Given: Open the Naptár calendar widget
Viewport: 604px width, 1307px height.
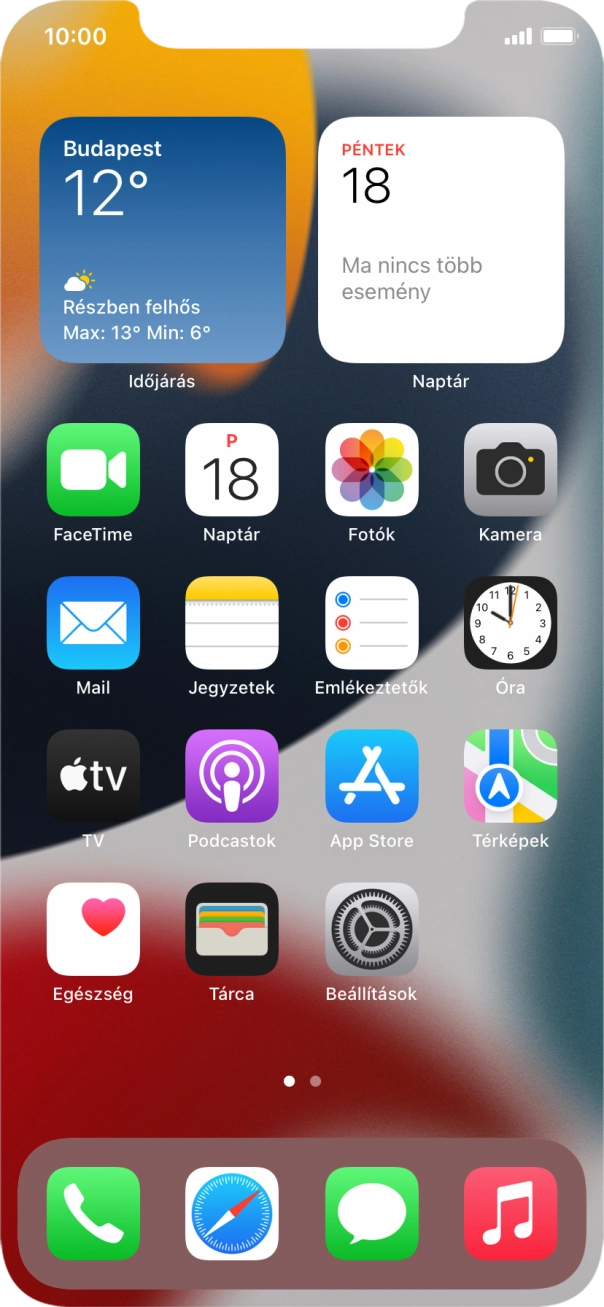Looking at the screenshot, I should 441,240.
